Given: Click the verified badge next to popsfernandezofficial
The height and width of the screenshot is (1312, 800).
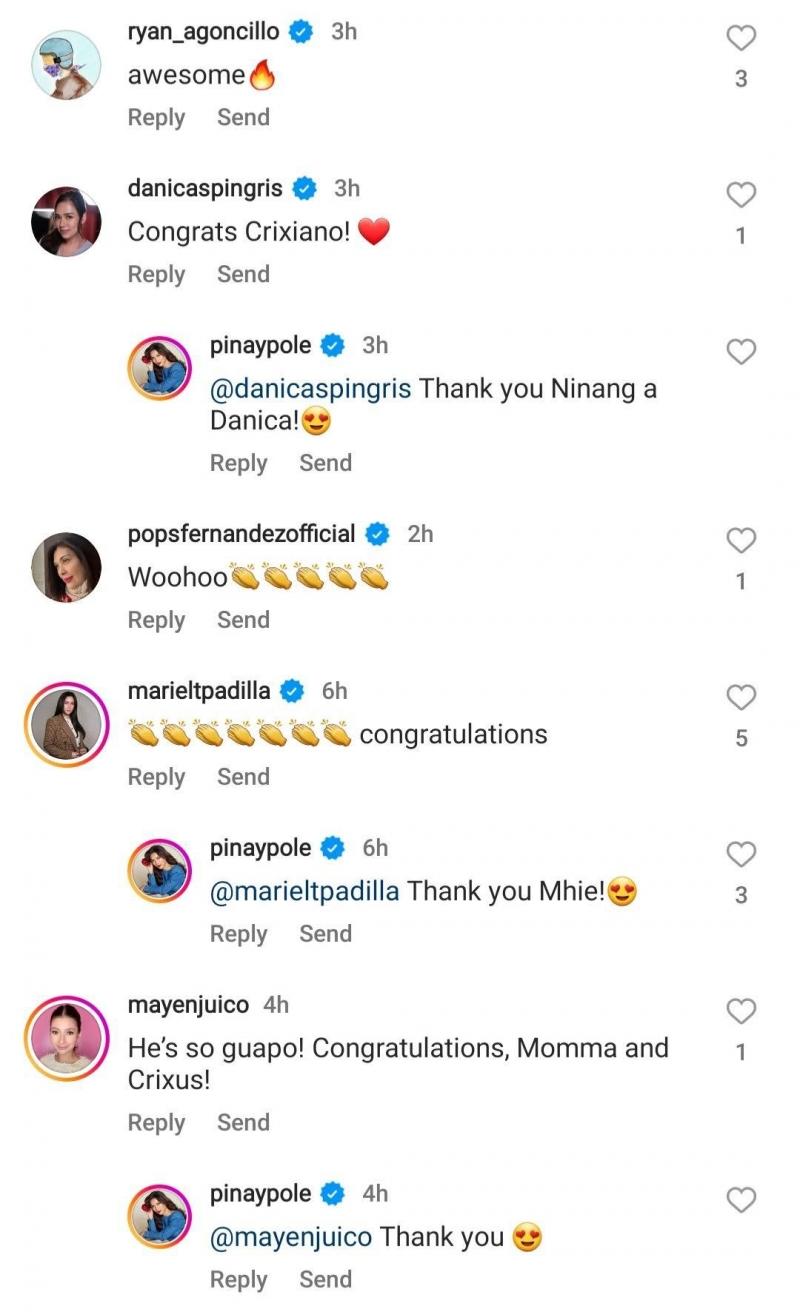Looking at the screenshot, I should coord(376,533).
